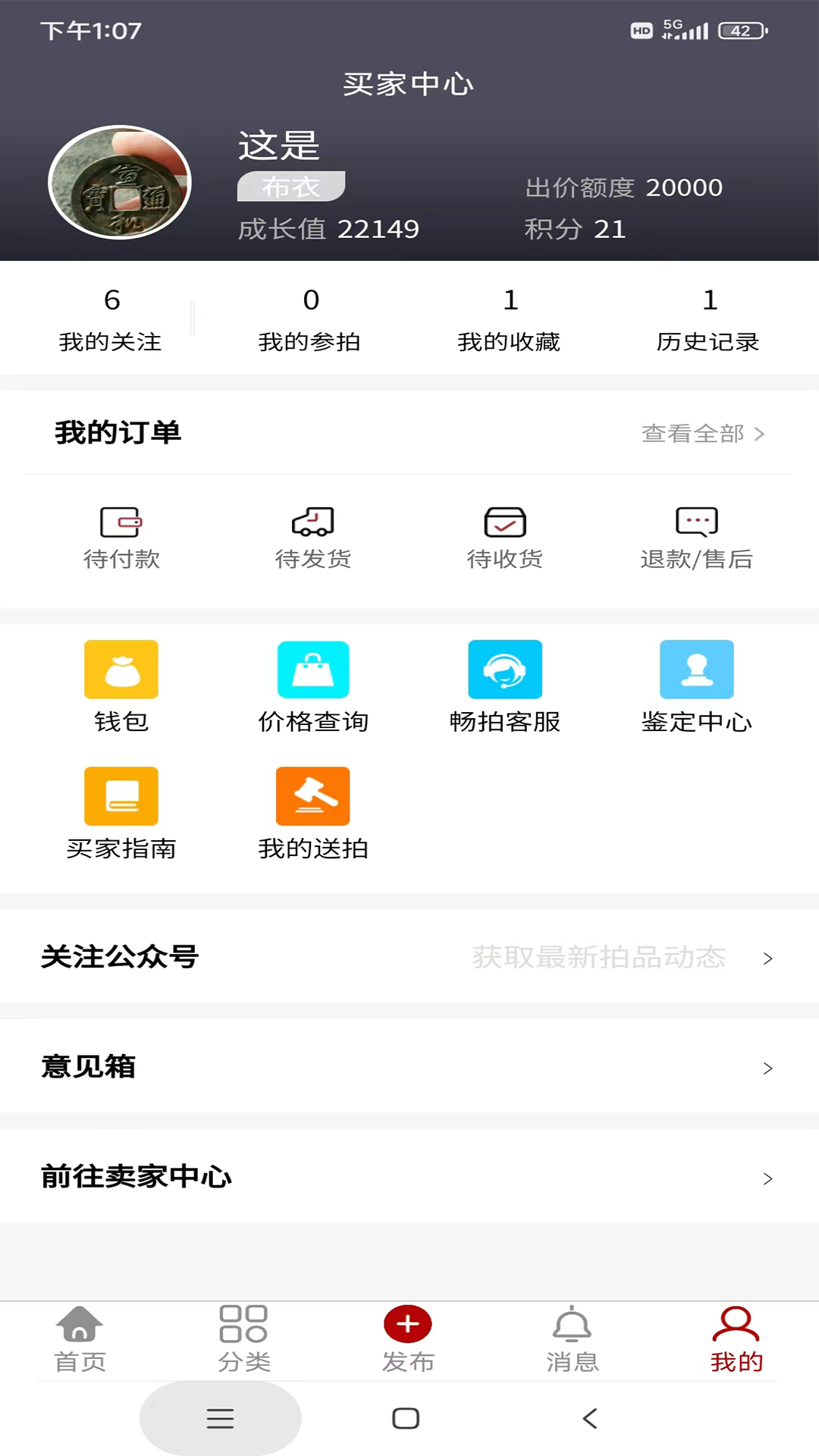Switch to the 首页 home tab

pyautogui.click(x=80, y=1340)
